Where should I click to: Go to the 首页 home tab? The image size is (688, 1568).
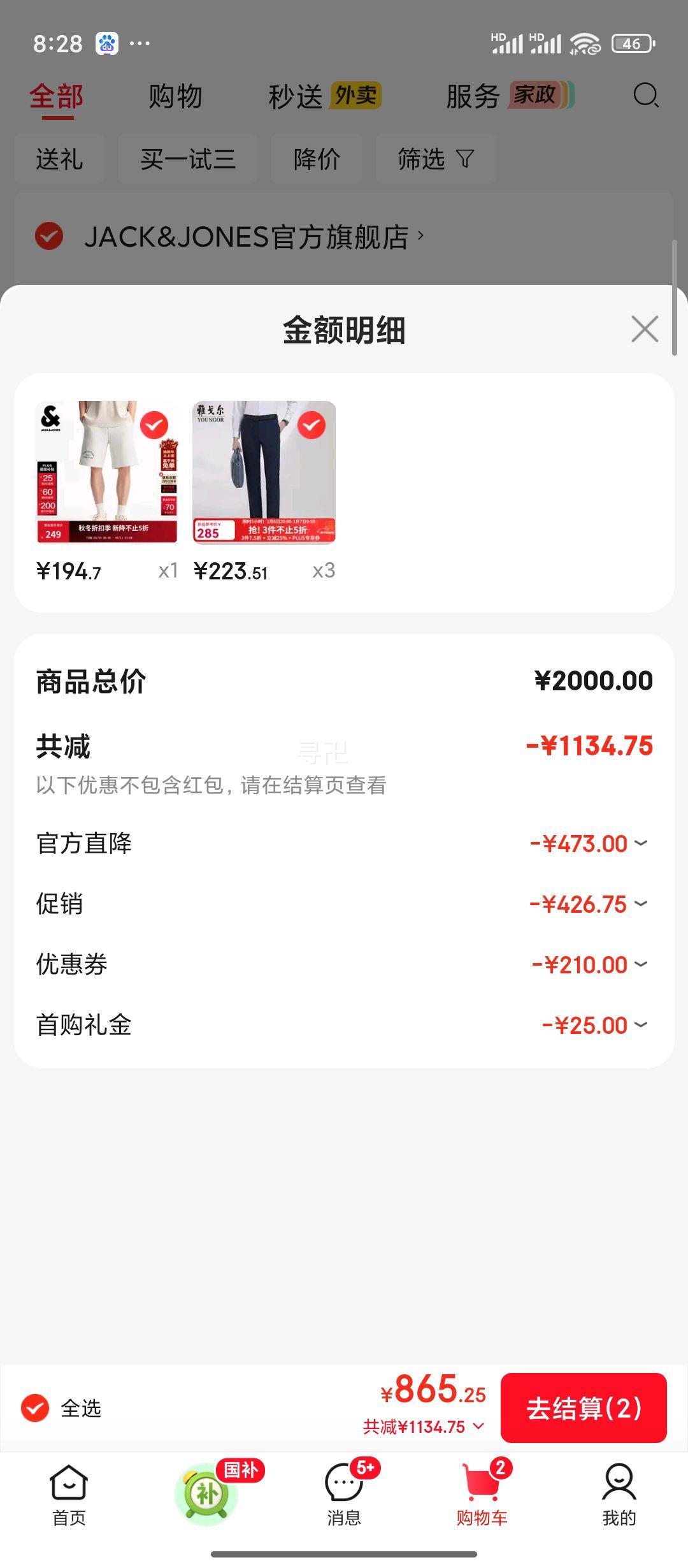tap(69, 1496)
